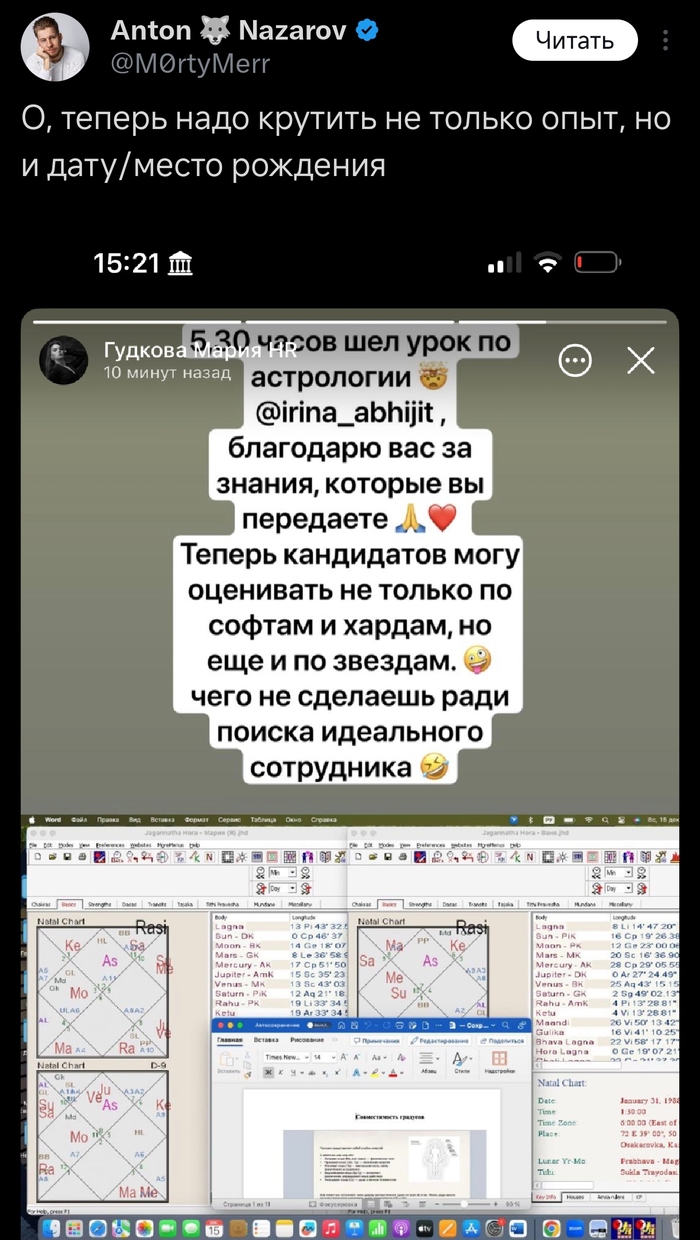This screenshot has width=700, height=1240.
Task: Follow Anton Nazarov via Читать button
Action: point(574,41)
